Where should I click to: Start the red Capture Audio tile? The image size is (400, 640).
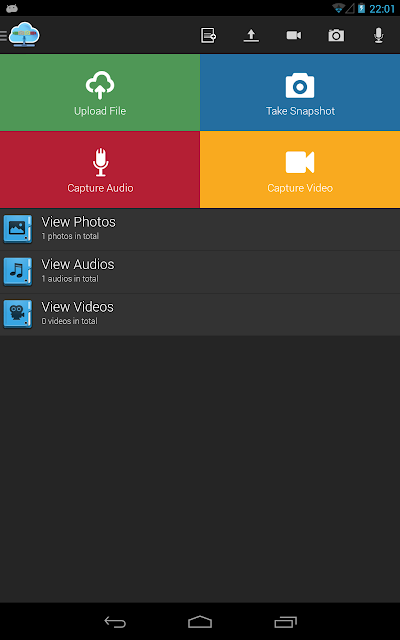pos(100,169)
